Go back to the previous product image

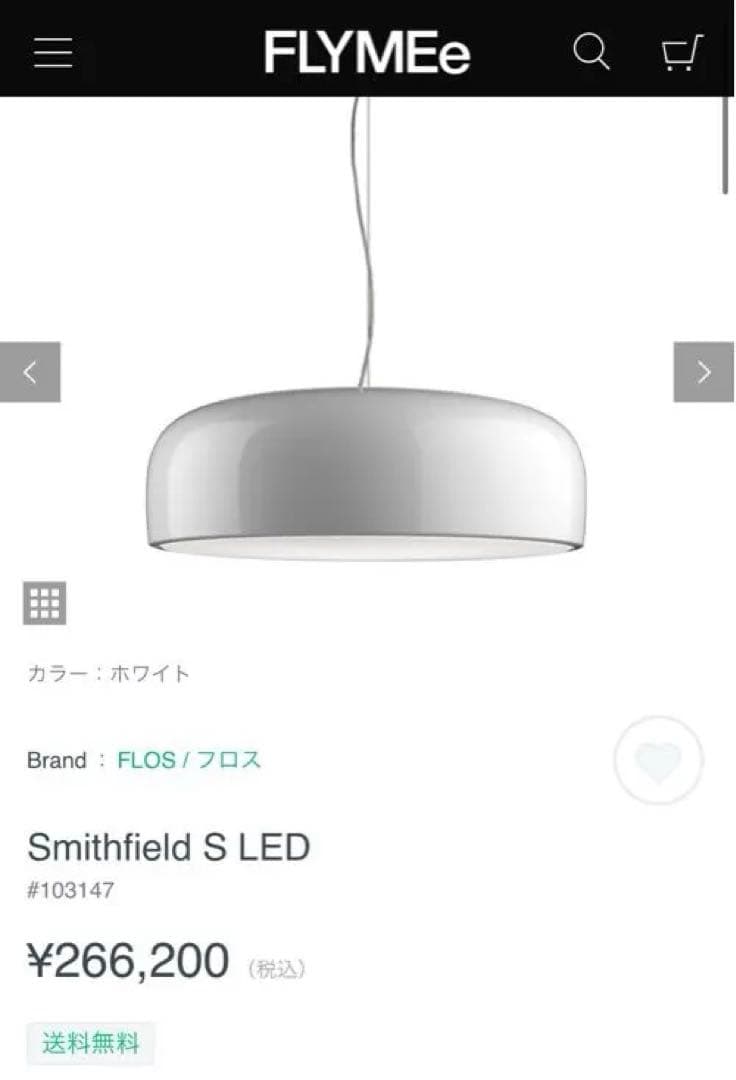[30, 373]
